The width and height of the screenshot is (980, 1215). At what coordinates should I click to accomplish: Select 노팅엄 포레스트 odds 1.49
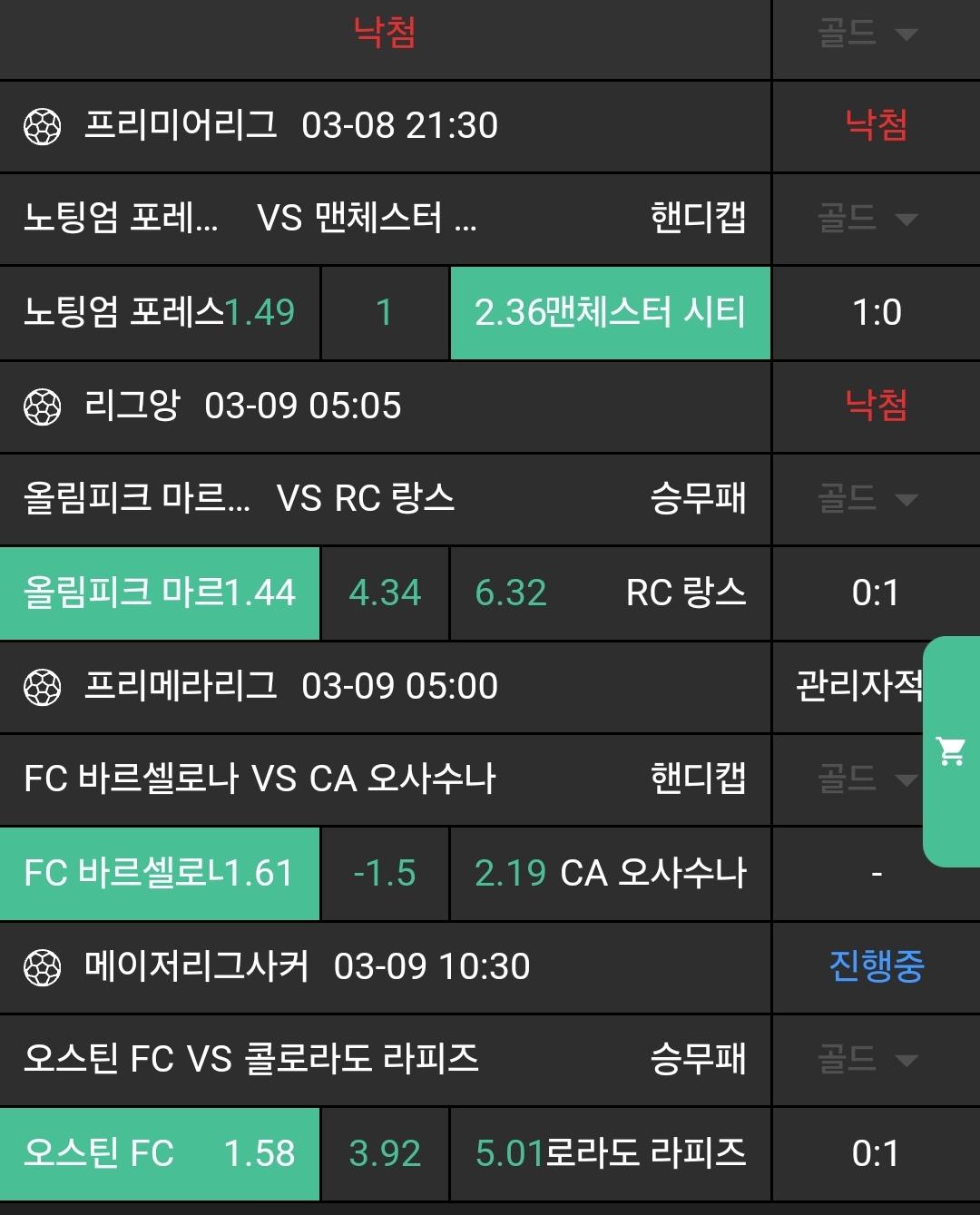point(160,313)
